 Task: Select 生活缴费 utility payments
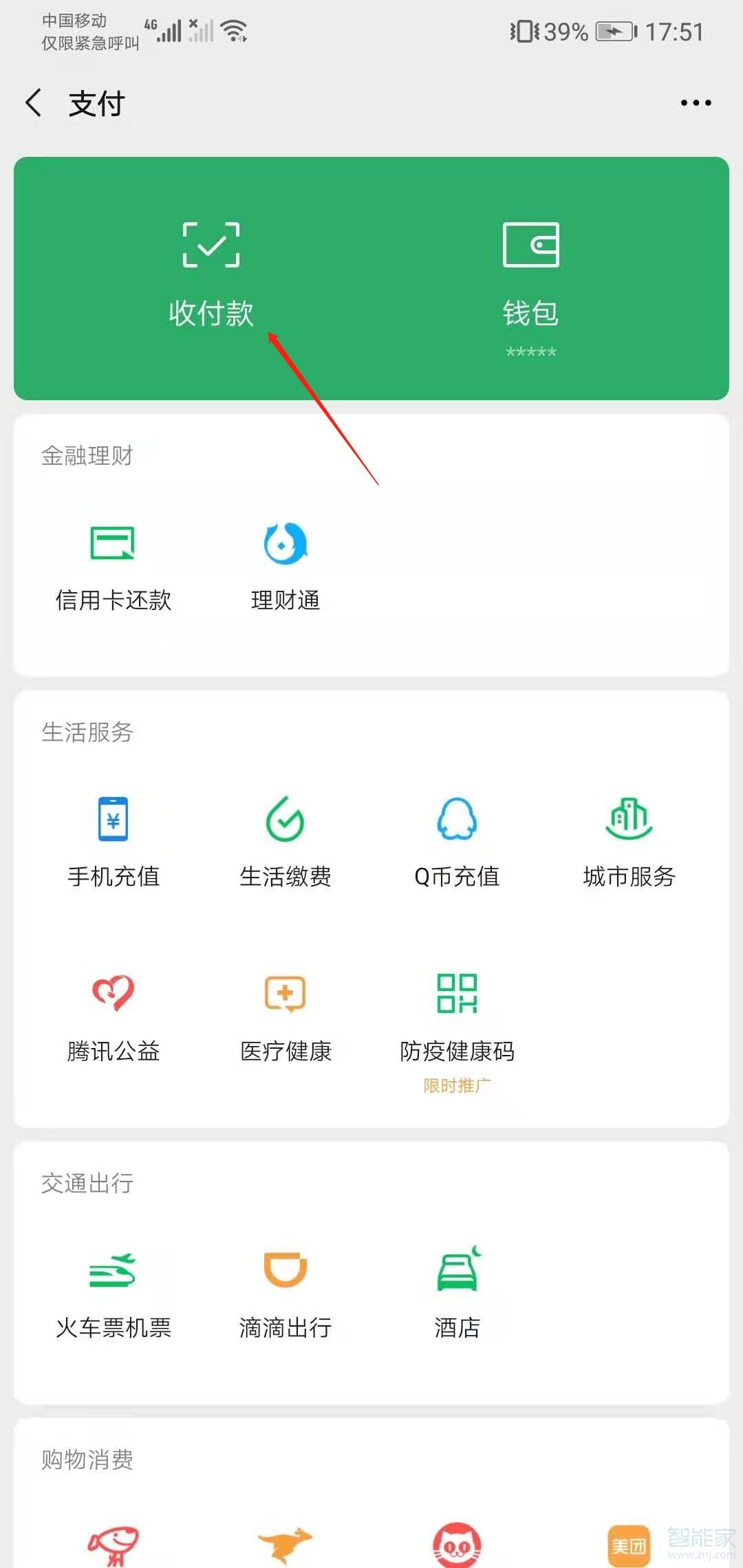click(x=285, y=839)
